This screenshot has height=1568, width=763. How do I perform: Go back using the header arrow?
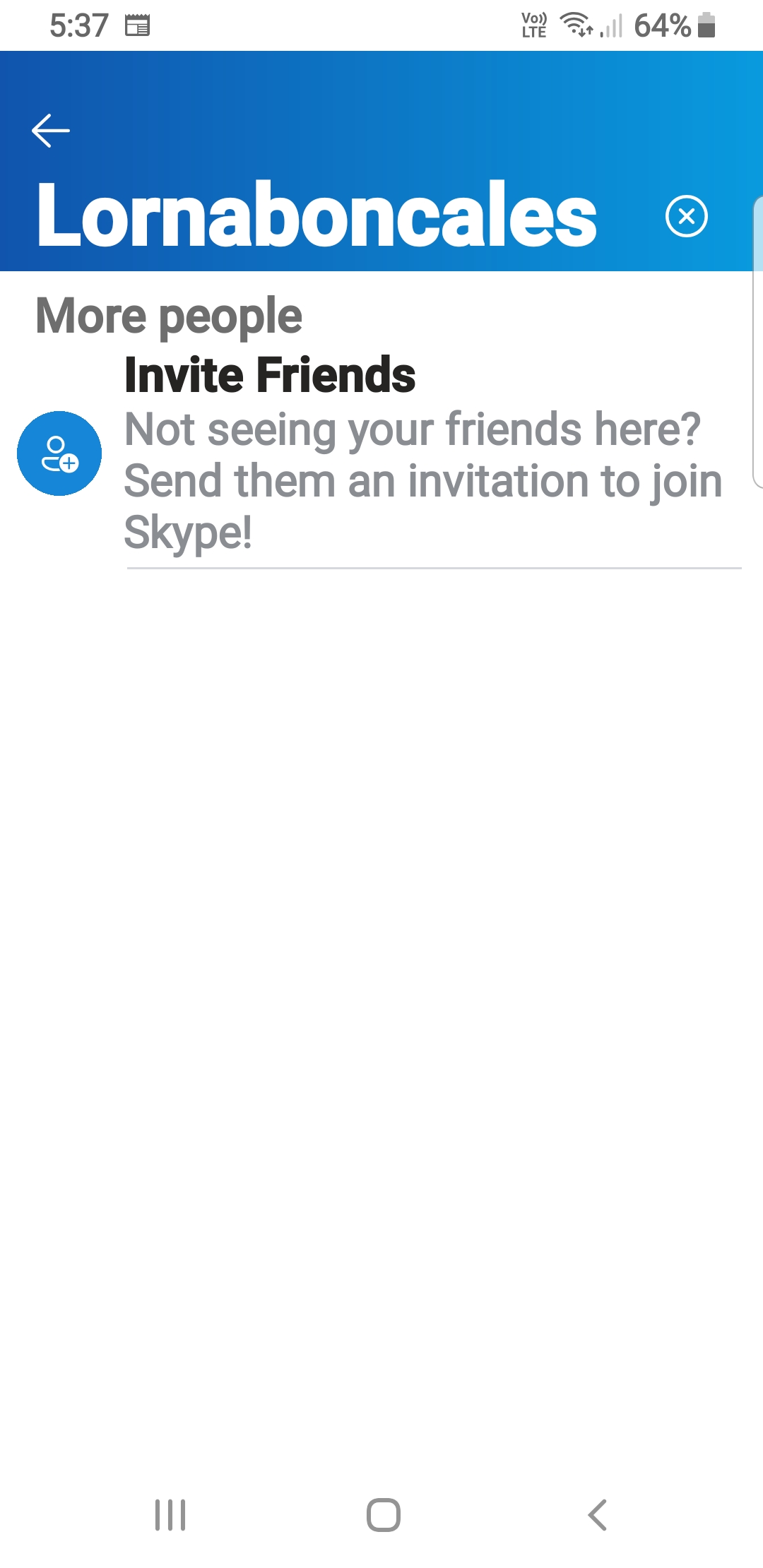[x=51, y=131]
